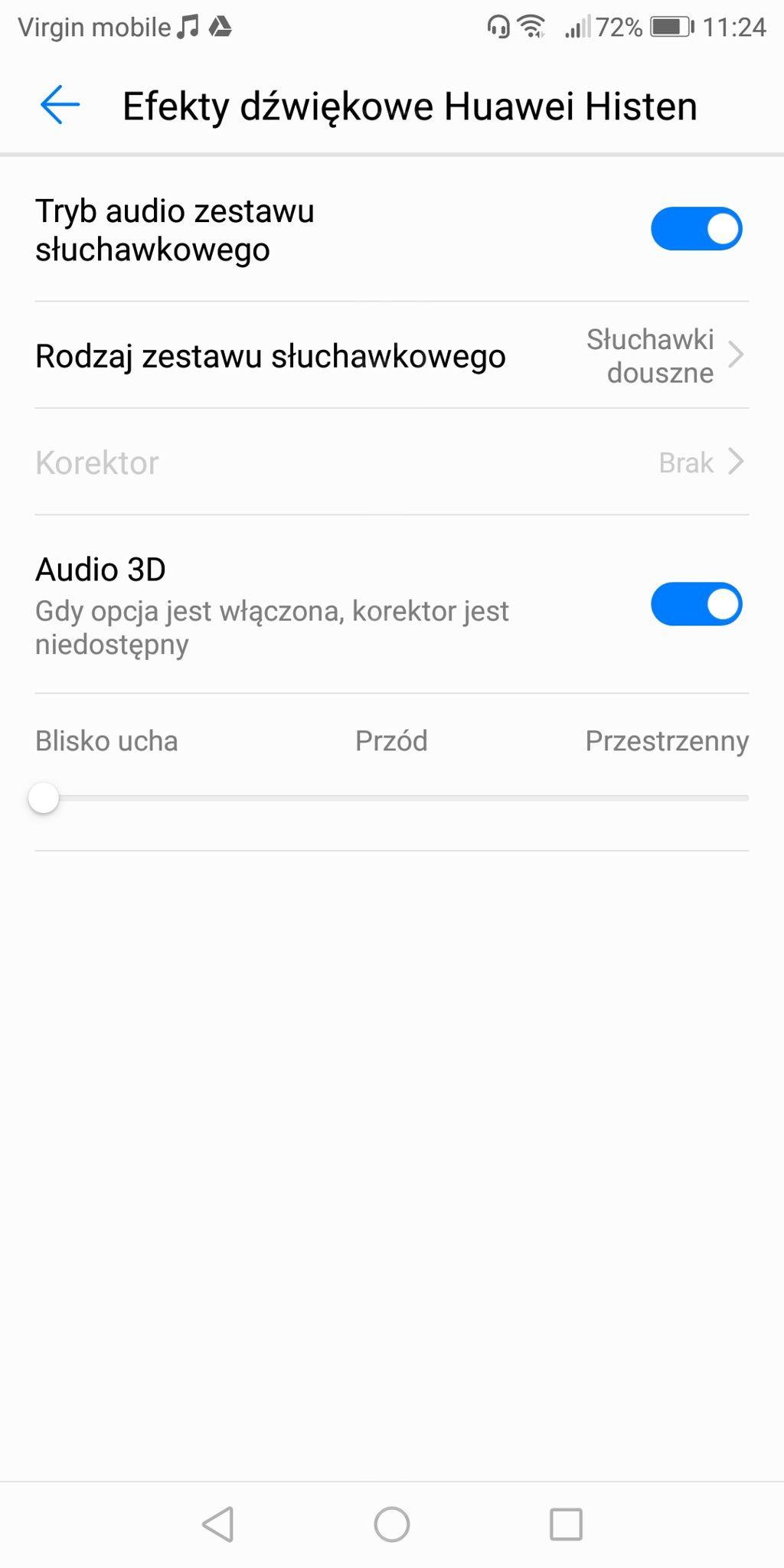The height and width of the screenshot is (1568, 784).
Task: Open Rodzaj zestawu słuchawkowego setting
Action: pyautogui.click(x=391, y=356)
